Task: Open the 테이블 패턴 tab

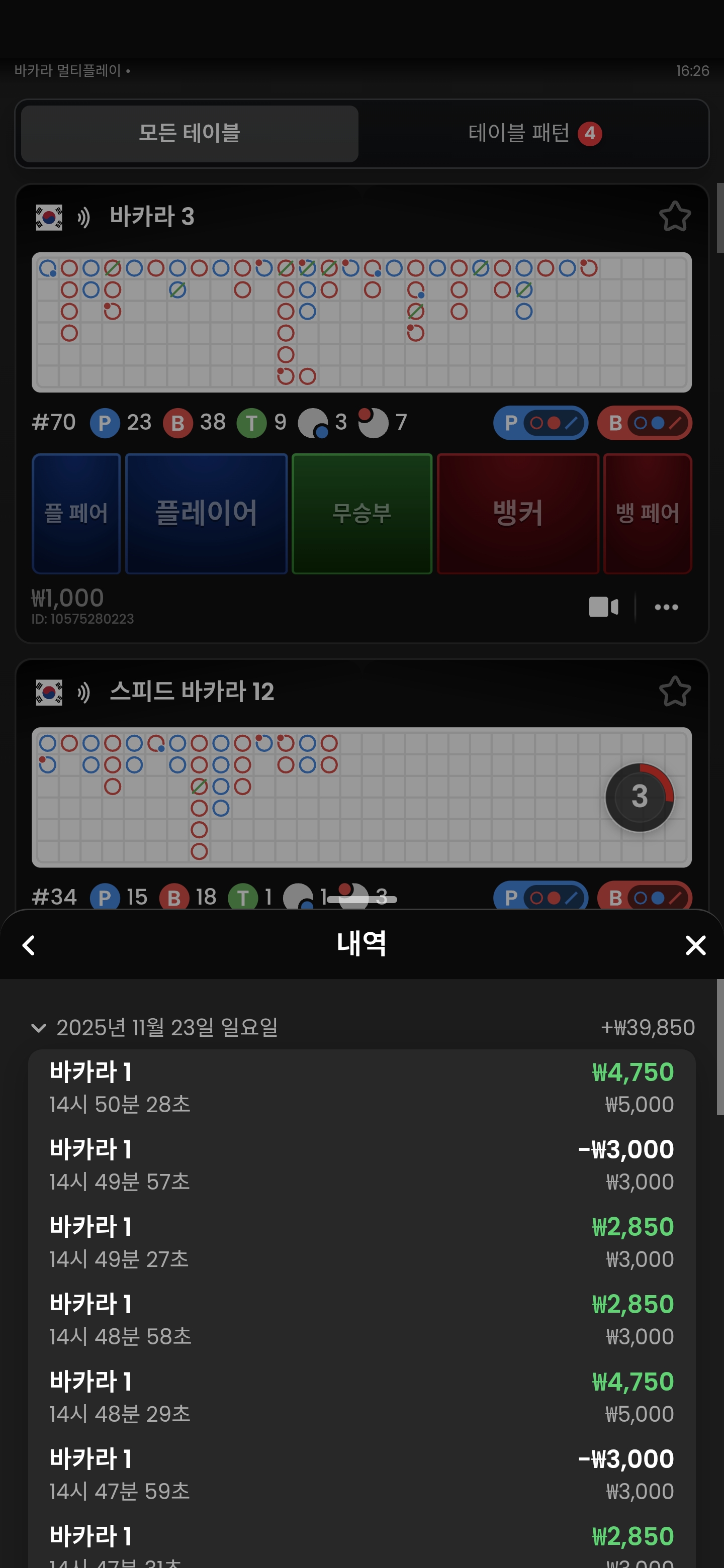Action: [533, 133]
